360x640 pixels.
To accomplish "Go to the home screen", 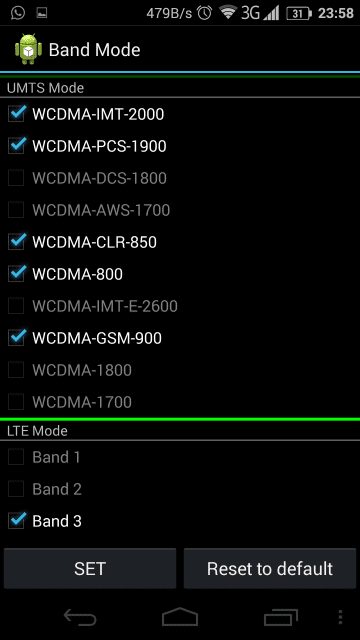I will [180, 617].
